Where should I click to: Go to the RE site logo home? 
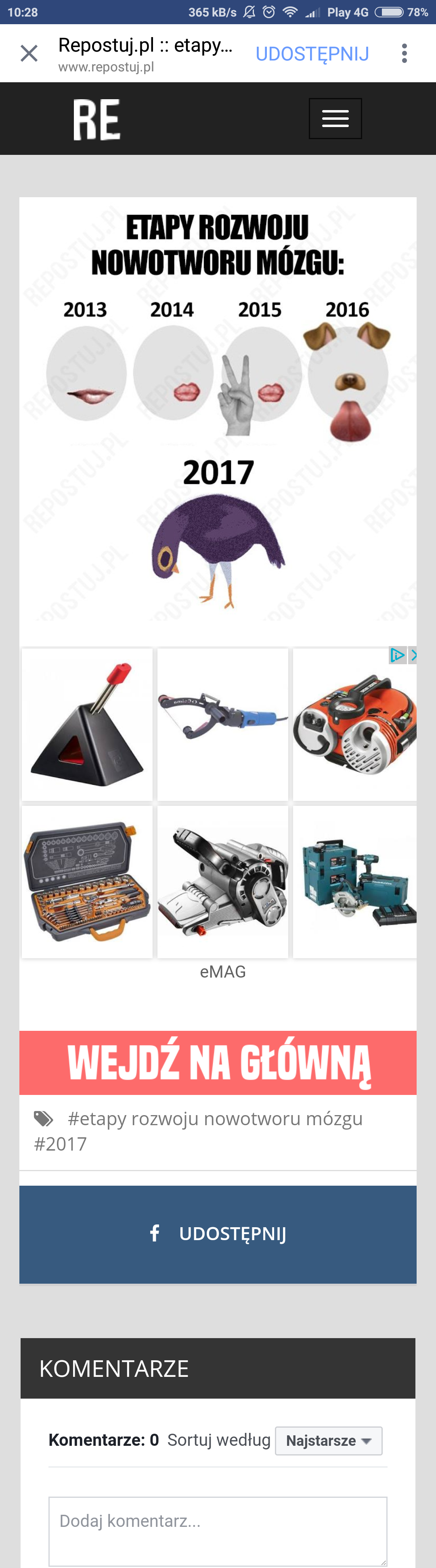click(x=97, y=120)
